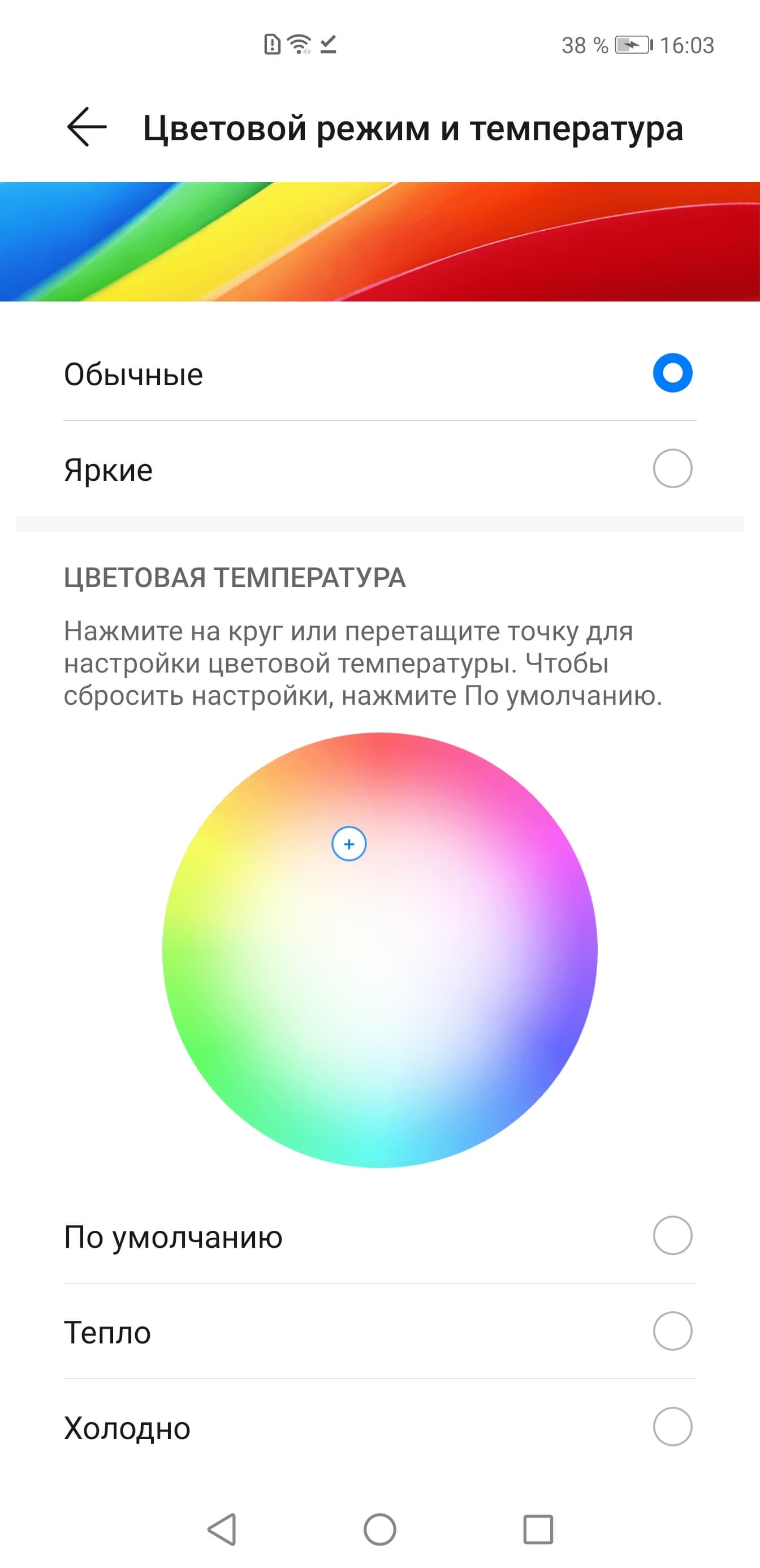Choose По умолчанию color temperature
760x1568 pixels.
[672, 1235]
